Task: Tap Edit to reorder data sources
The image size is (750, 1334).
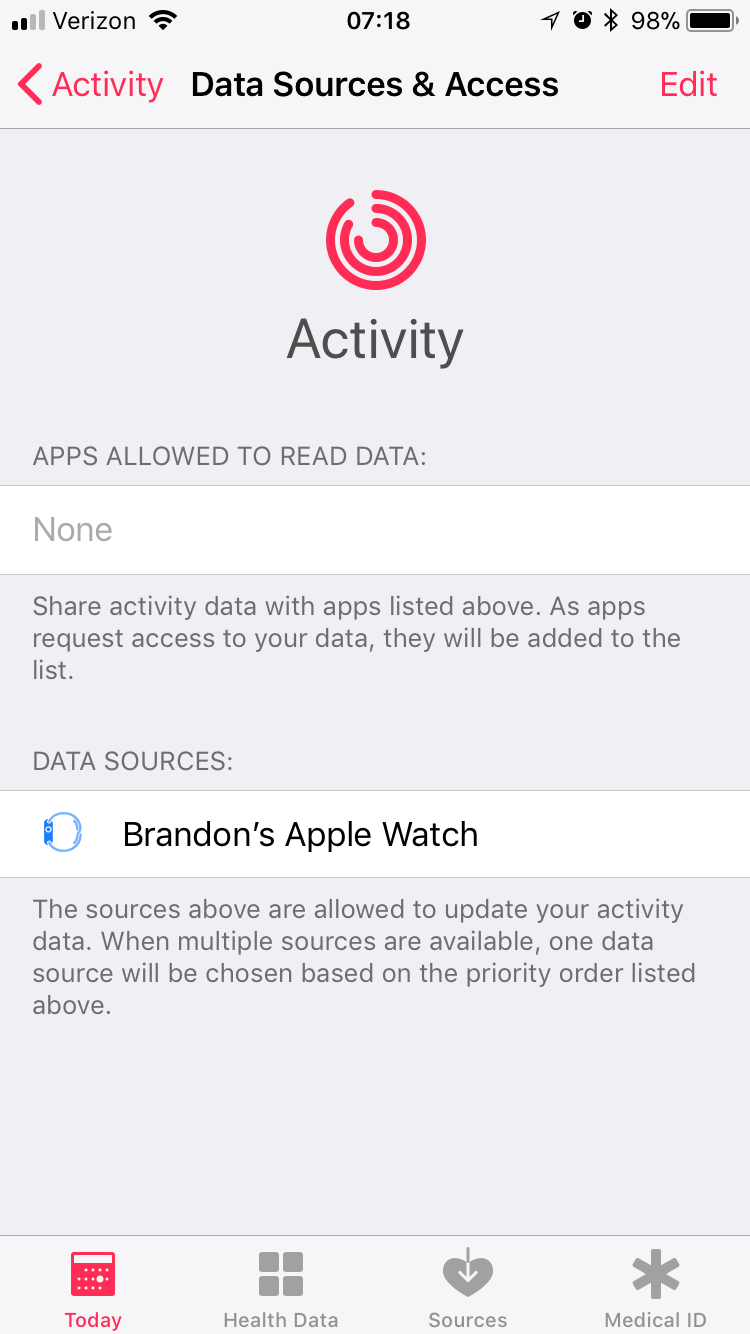Action: [x=688, y=84]
